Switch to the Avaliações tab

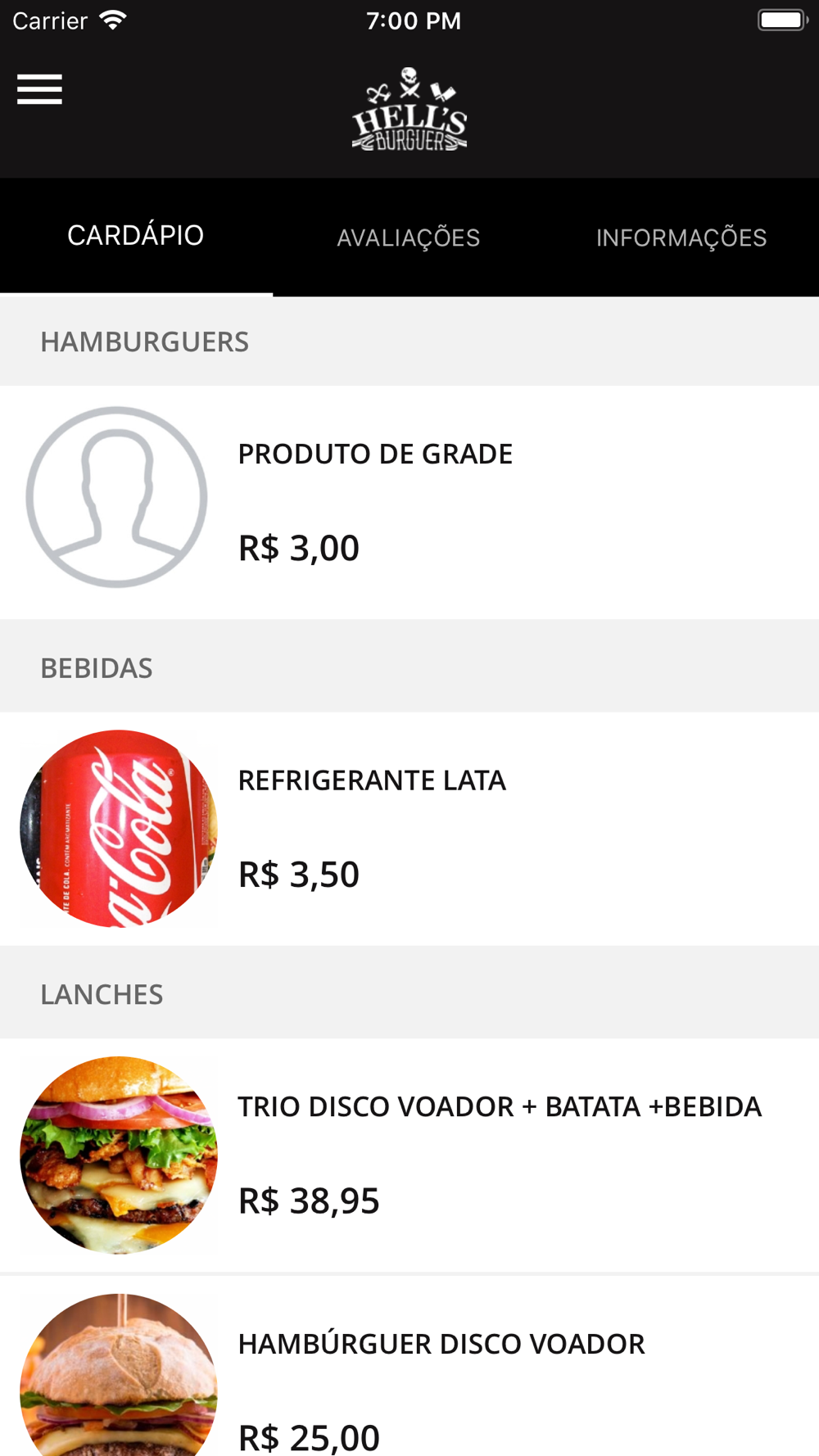click(x=409, y=237)
